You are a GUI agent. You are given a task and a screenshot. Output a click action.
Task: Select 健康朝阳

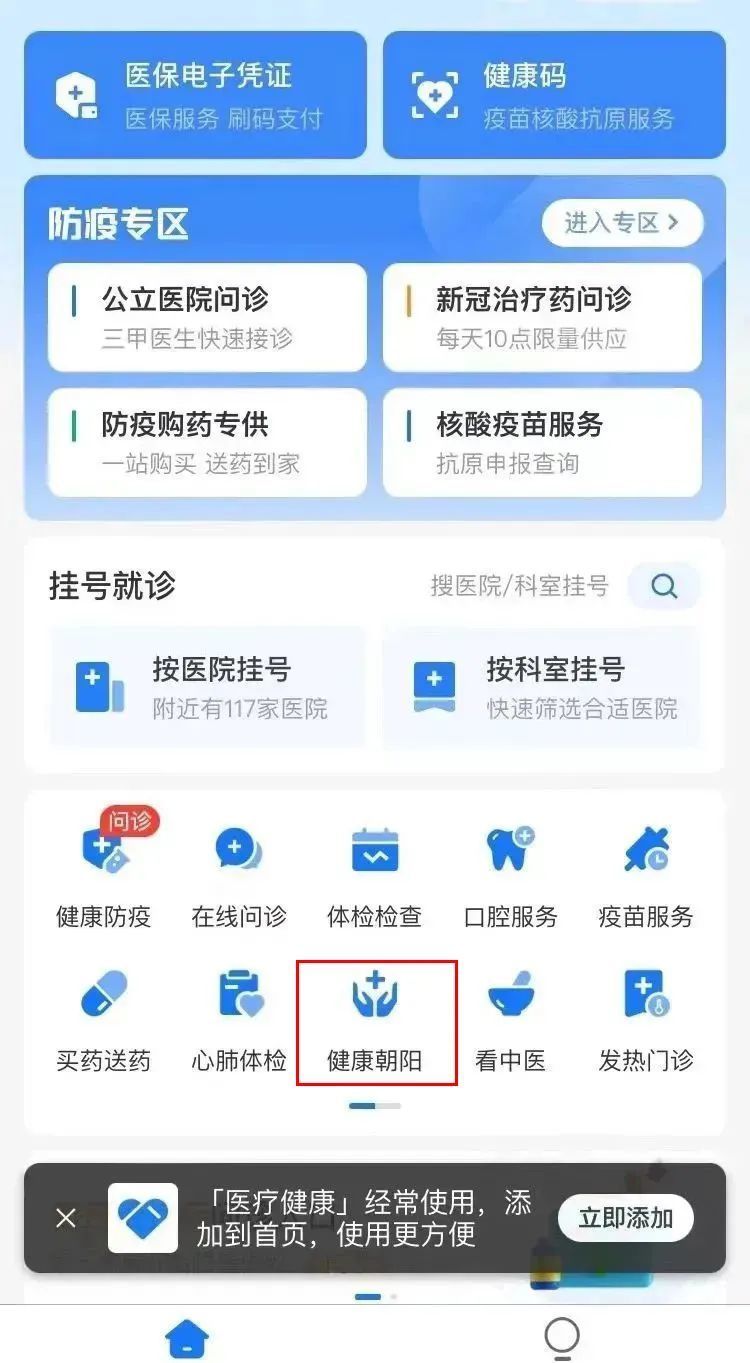click(376, 1022)
